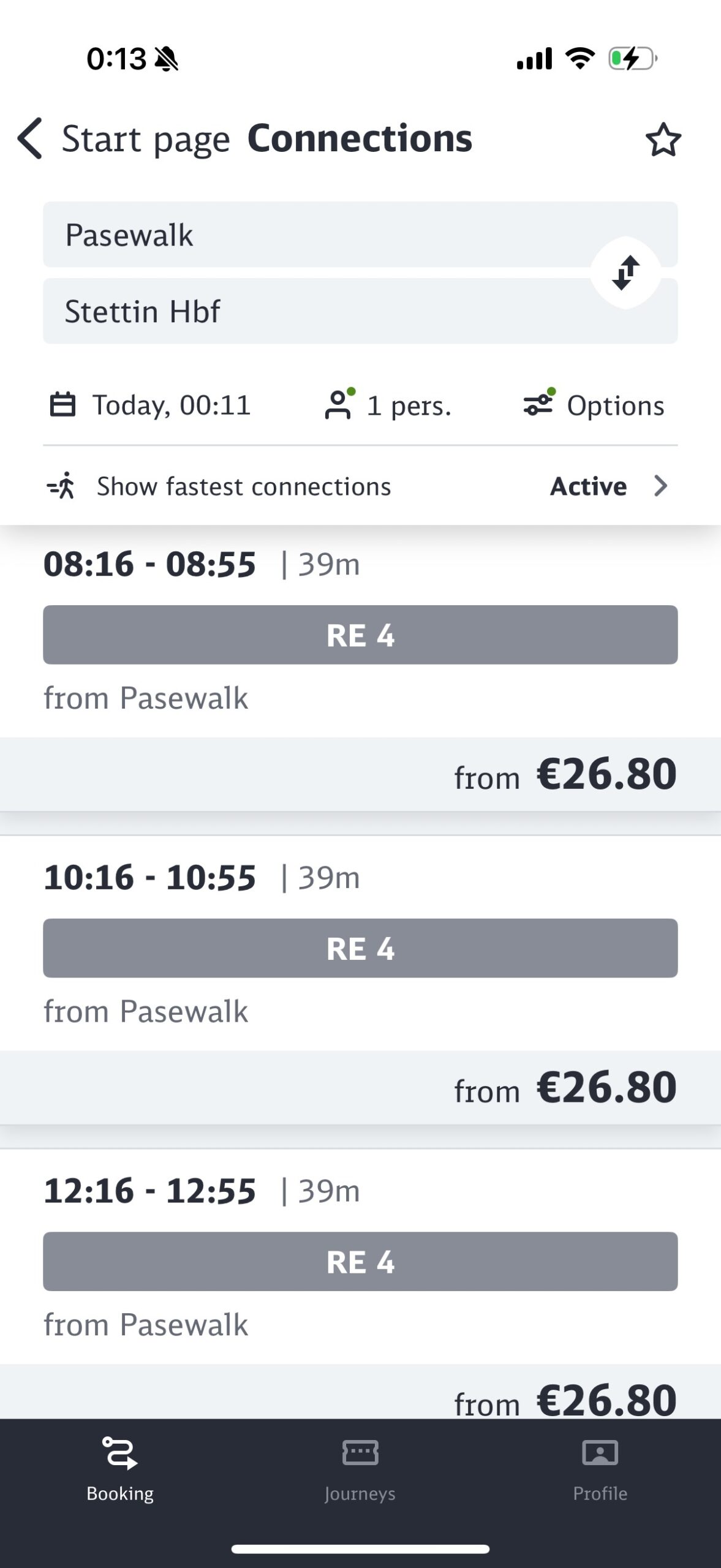721x1568 pixels.
Task: Save this connection with the star icon
Action: 663,140
